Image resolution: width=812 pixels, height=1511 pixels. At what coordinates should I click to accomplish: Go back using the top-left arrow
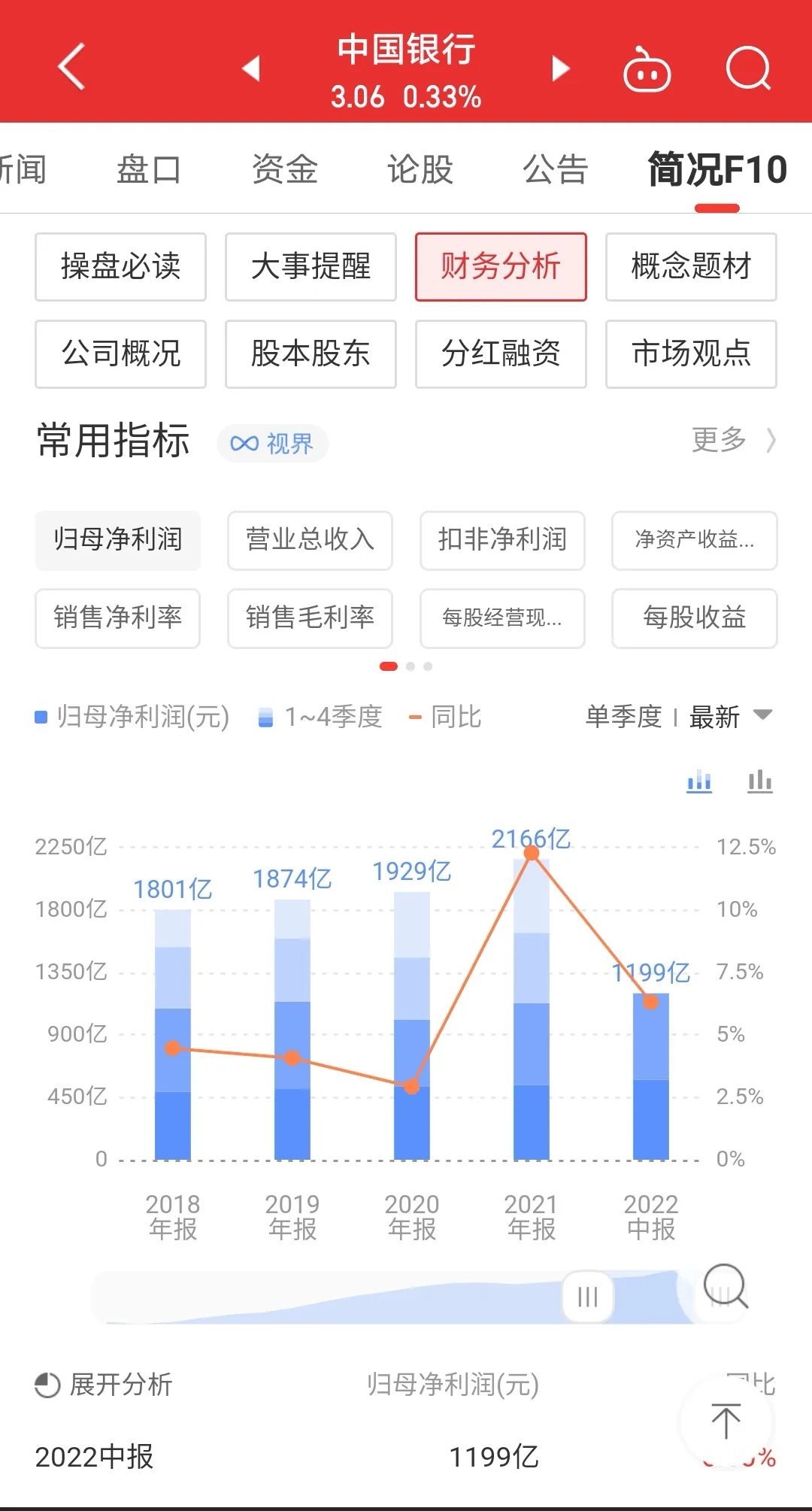point(71,67)
